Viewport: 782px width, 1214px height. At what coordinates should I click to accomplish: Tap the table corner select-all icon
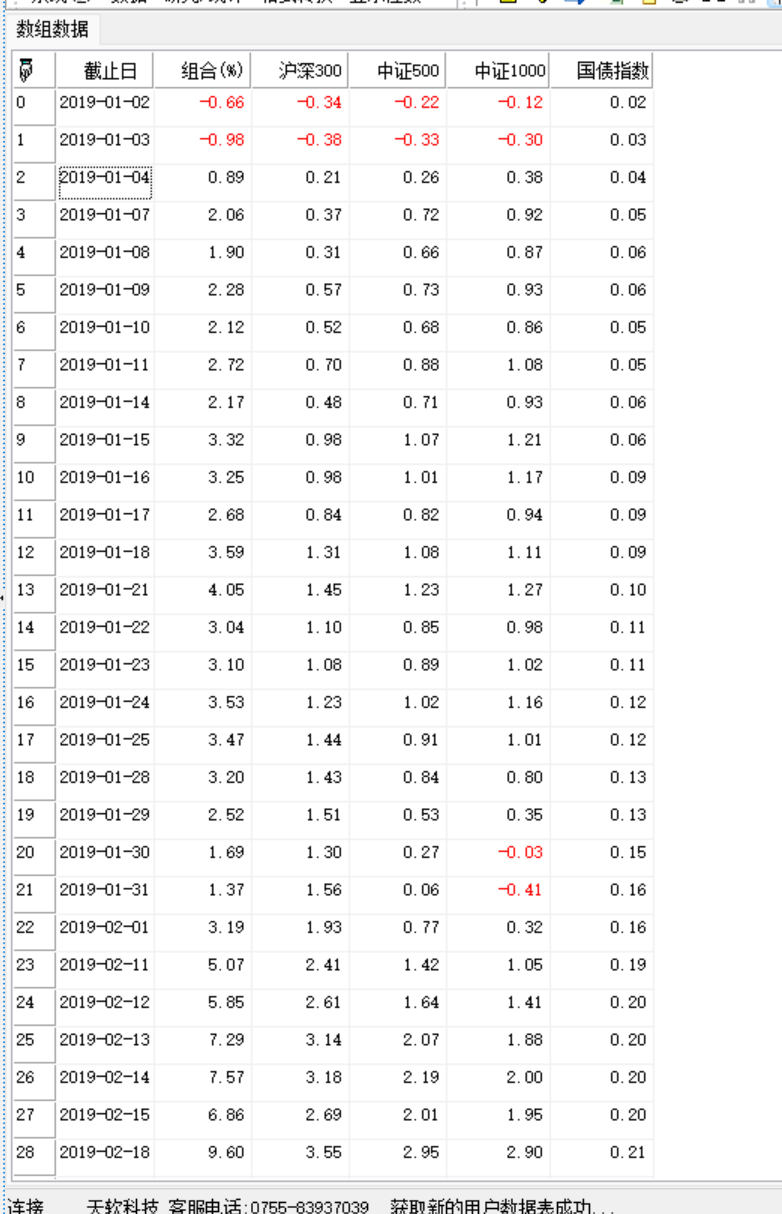[26, 71]
